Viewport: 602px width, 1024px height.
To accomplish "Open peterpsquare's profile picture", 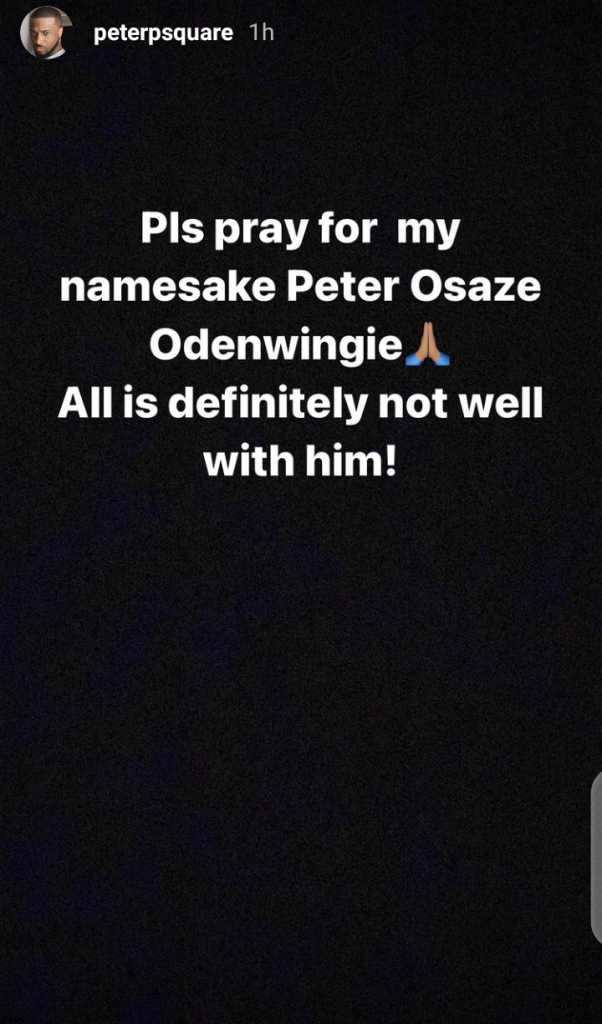I will tap(45, 33).
